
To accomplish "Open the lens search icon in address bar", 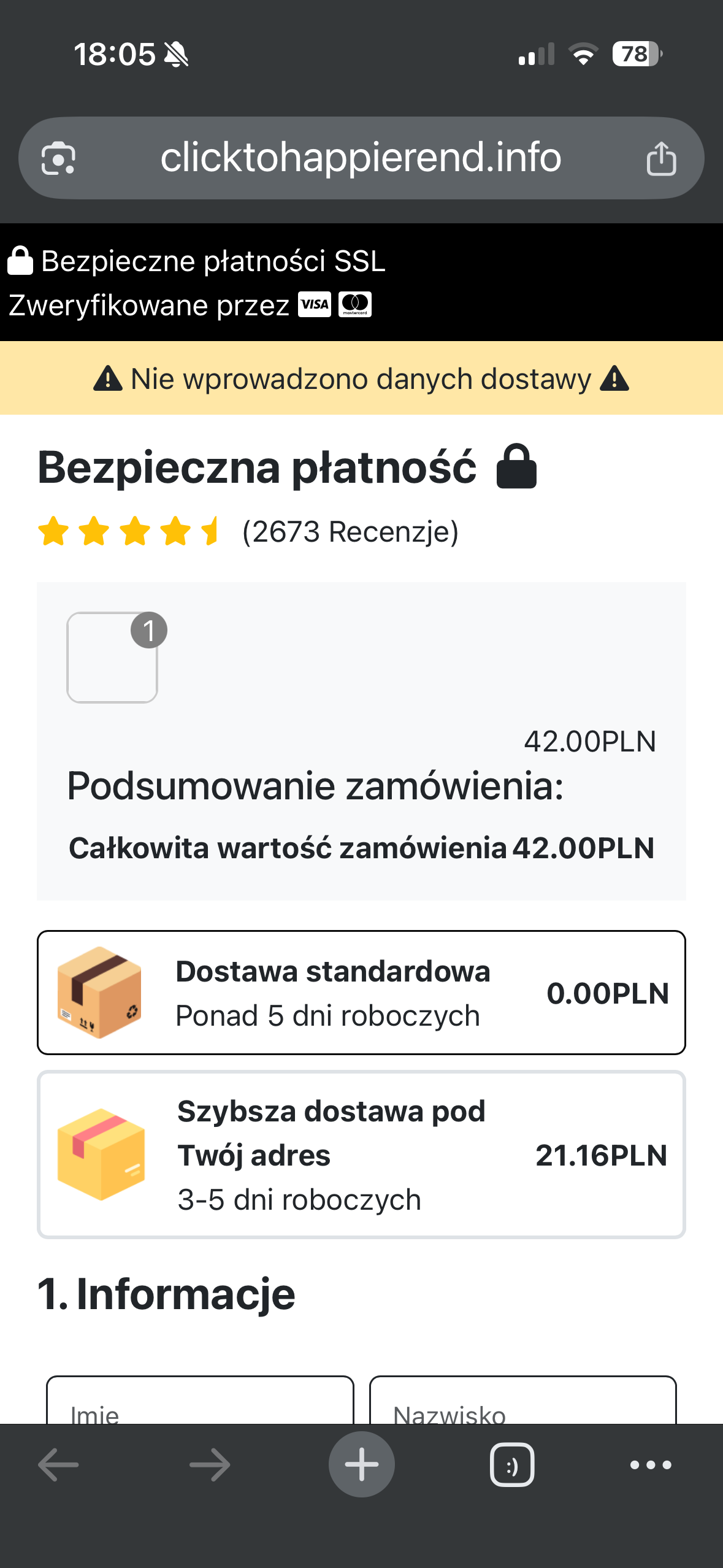I will [x=58, y=158].
